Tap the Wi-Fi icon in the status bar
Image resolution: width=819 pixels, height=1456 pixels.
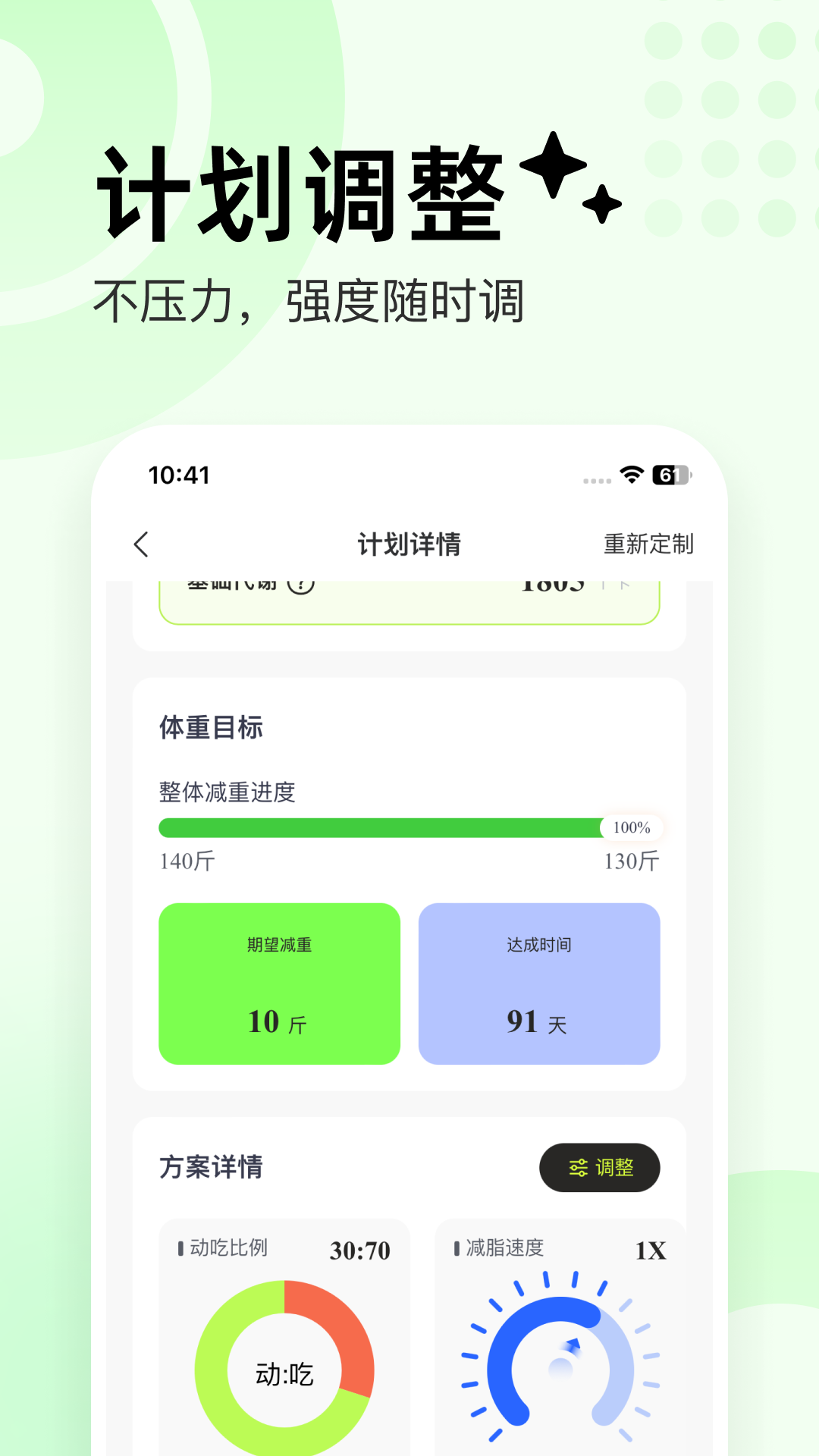632,475
